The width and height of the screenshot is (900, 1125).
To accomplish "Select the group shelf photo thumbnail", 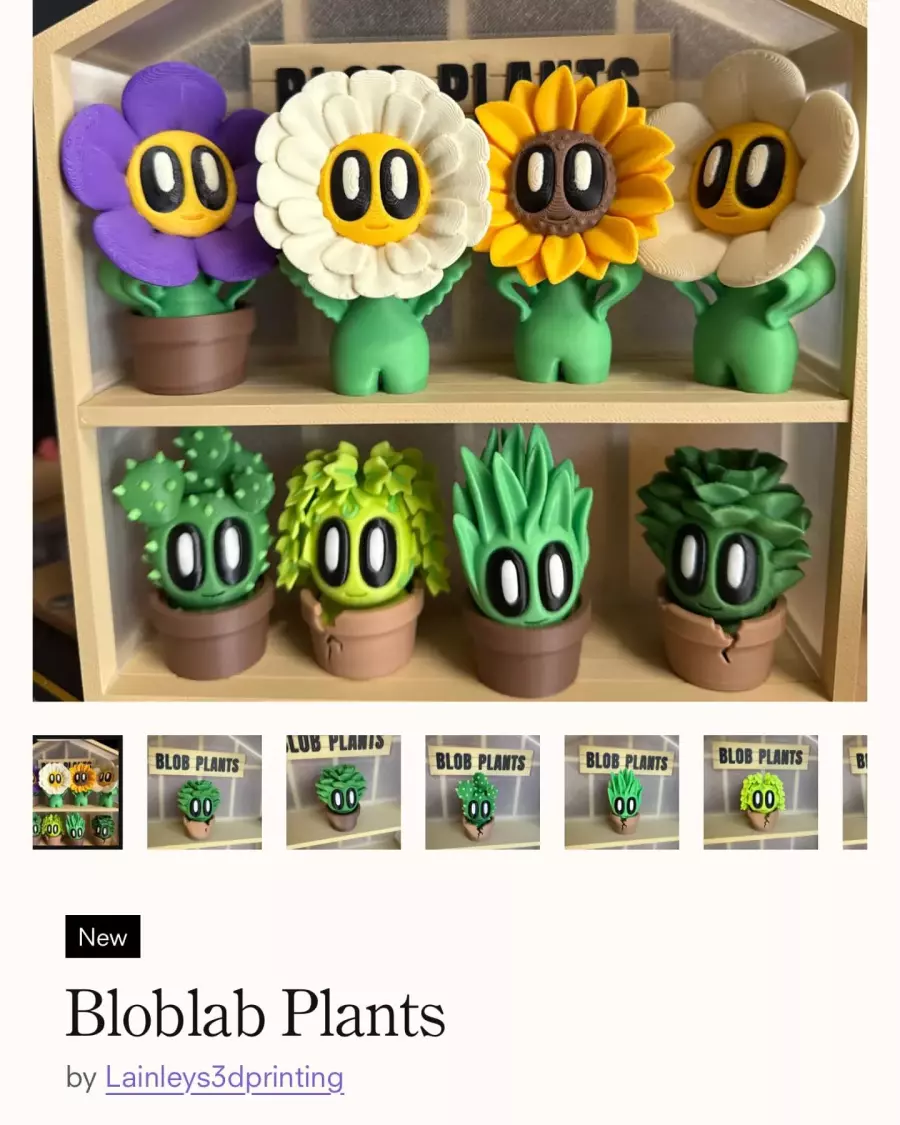I will (77, 792).
